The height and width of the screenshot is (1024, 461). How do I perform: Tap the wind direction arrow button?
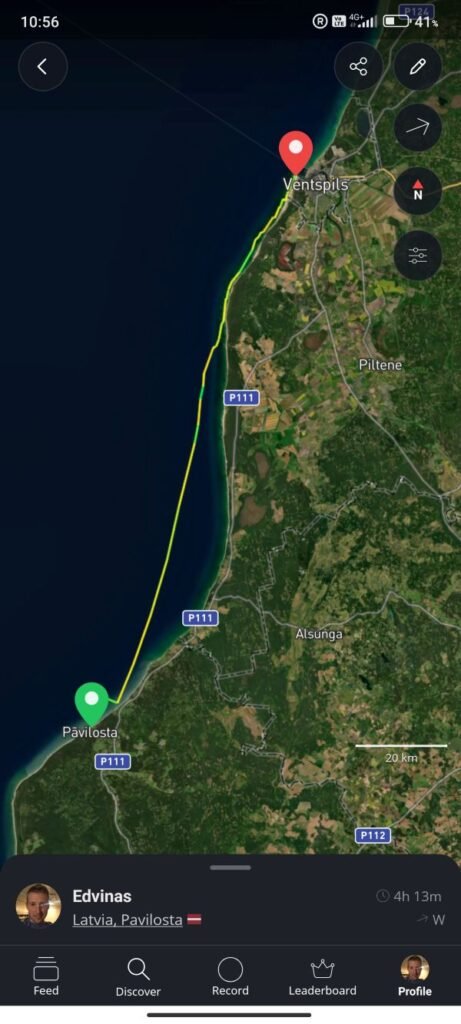(418, 127)
